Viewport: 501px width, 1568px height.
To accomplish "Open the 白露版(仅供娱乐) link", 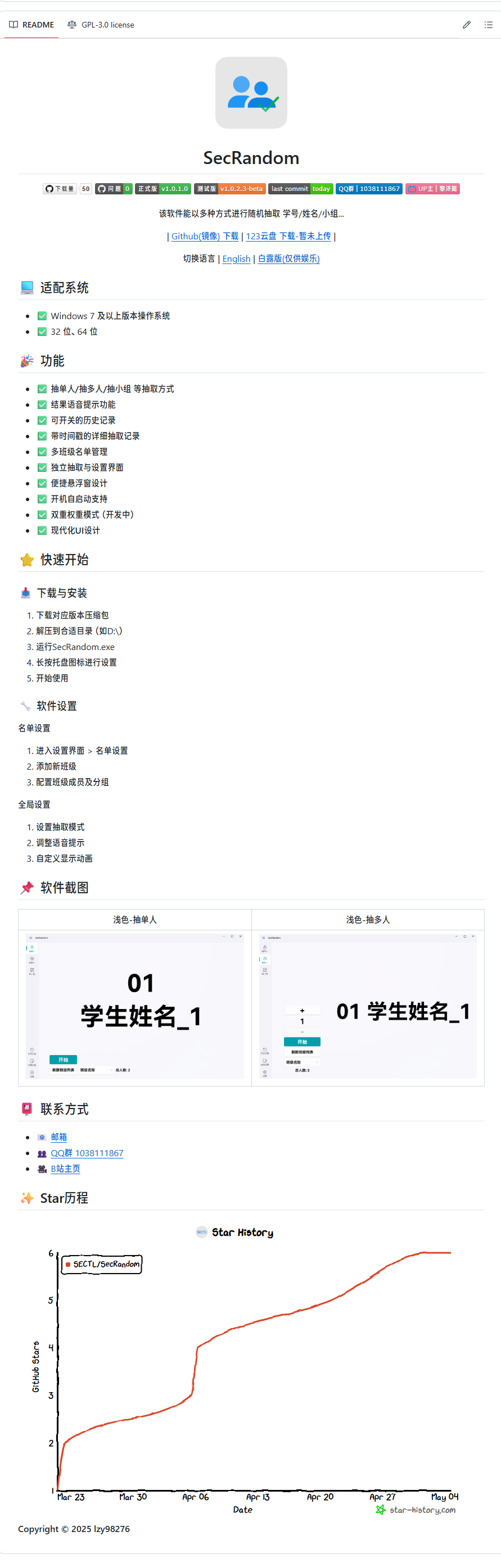I will 288,258.
